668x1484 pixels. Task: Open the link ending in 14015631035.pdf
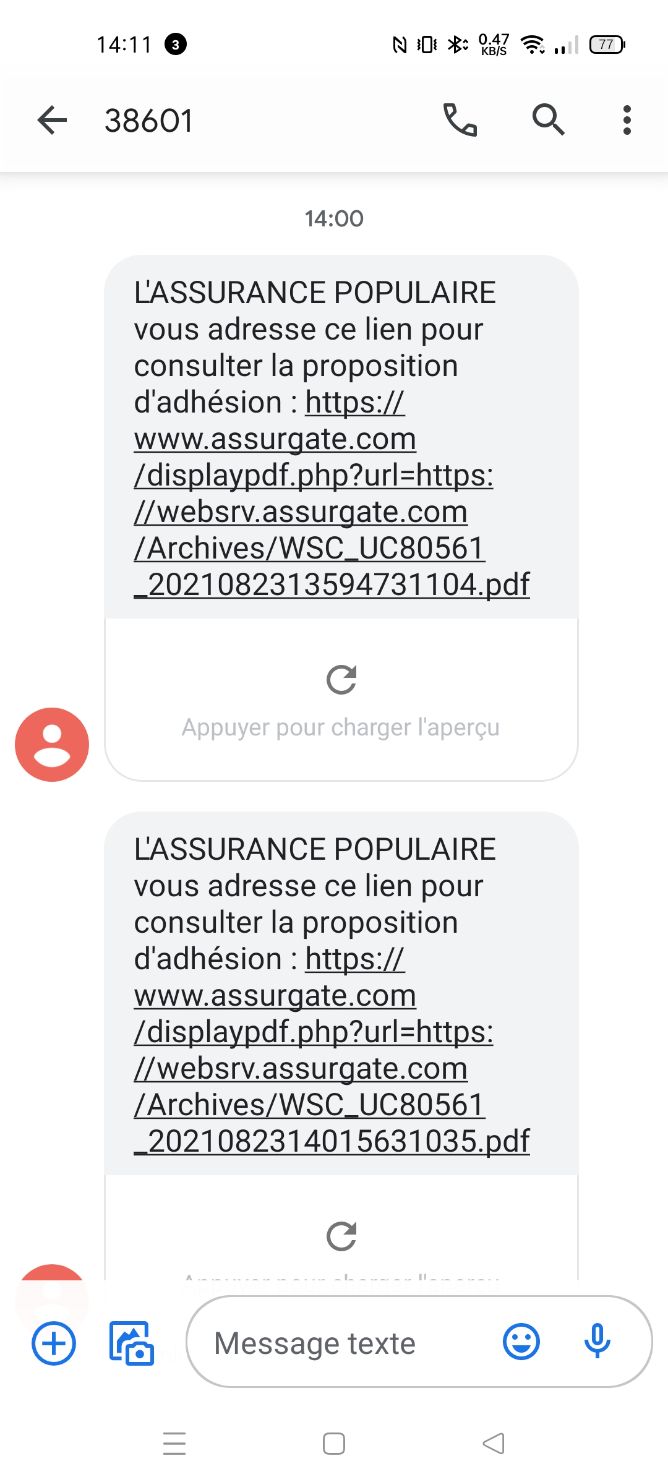[x=332, y=1050]
